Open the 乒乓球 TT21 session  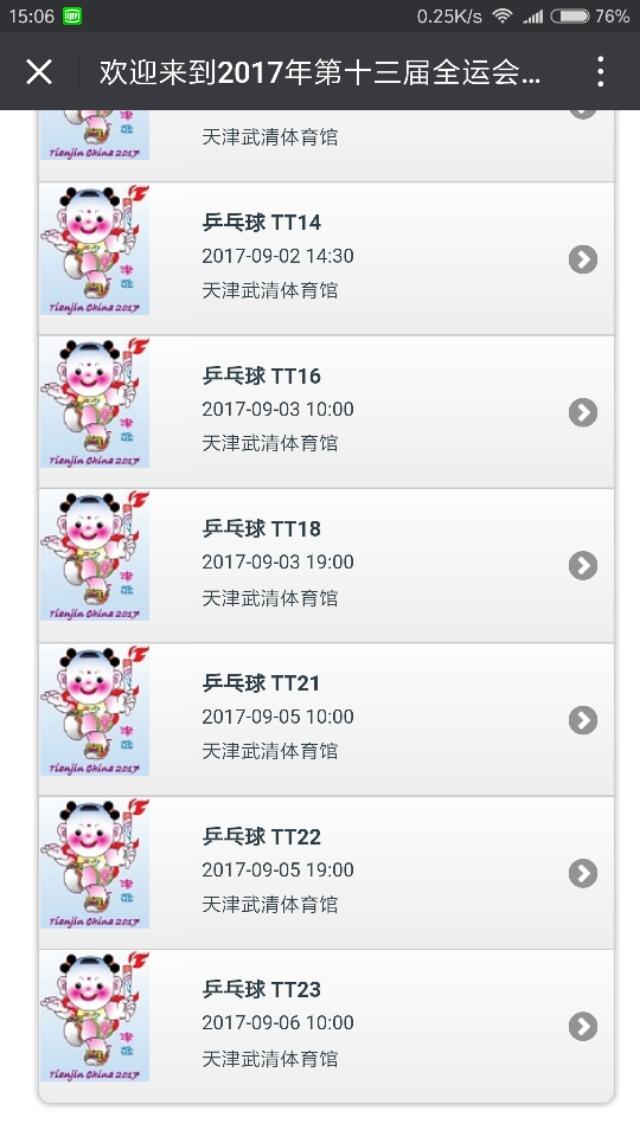pos(326,719)
